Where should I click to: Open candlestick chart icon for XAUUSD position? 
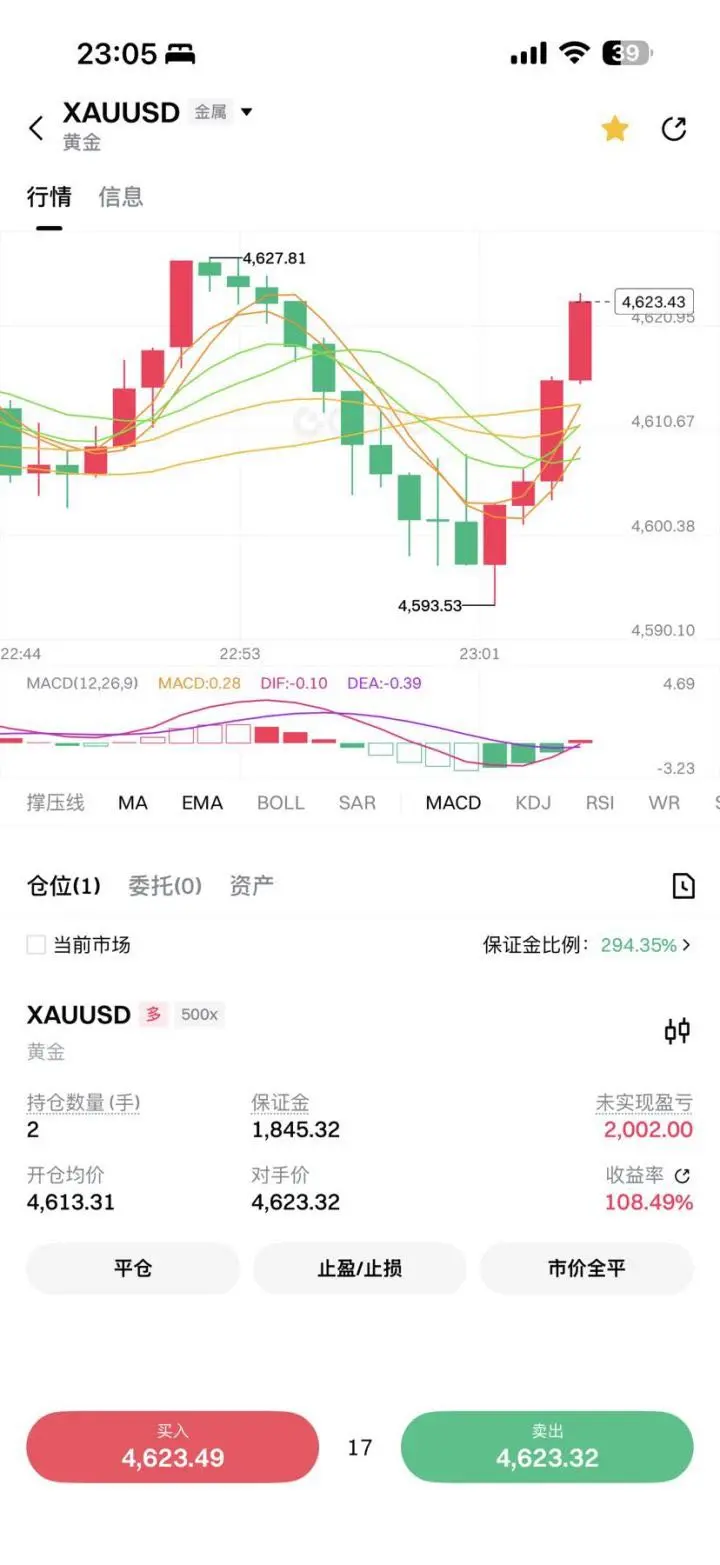[x=677, y=1031]
